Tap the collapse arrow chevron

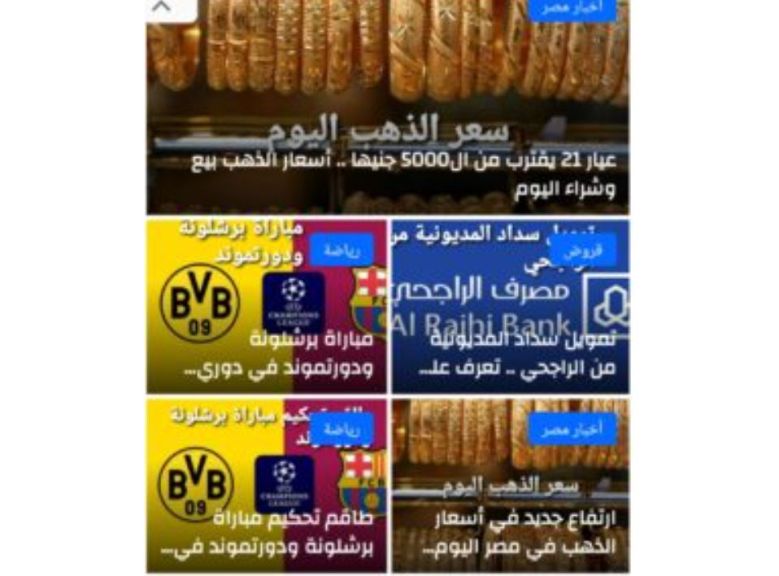pos(161,6)
